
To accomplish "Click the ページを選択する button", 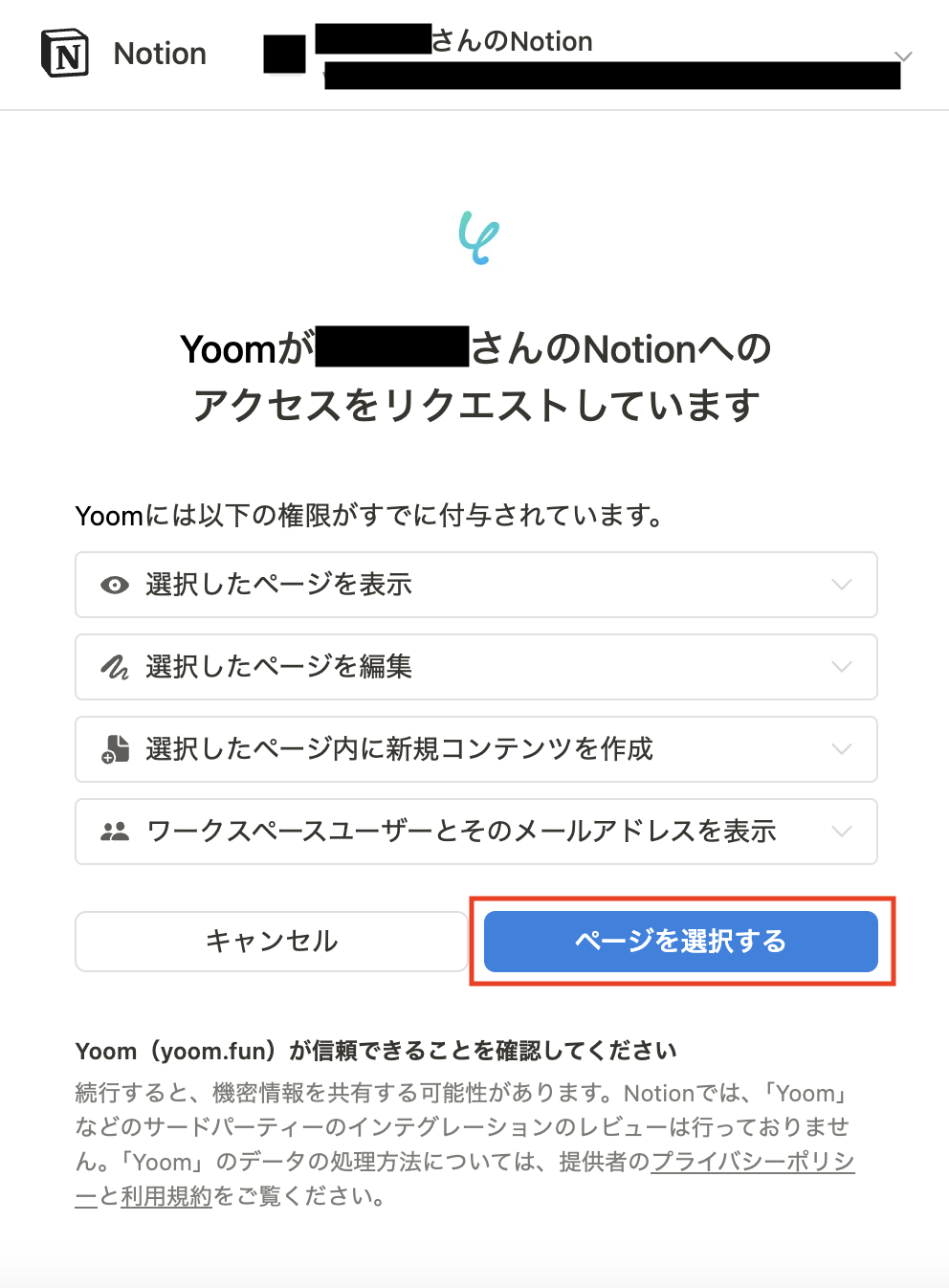I will pos(680,942).
